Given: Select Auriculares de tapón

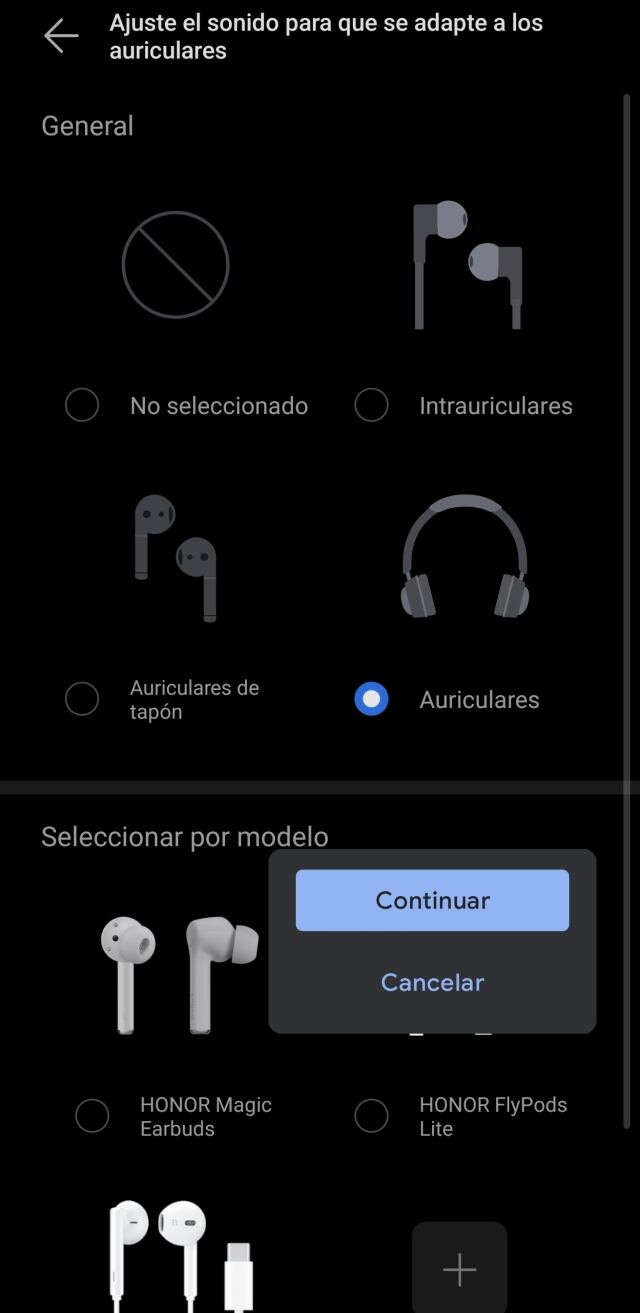Looking at the screenshot, I should pos(82,699).
